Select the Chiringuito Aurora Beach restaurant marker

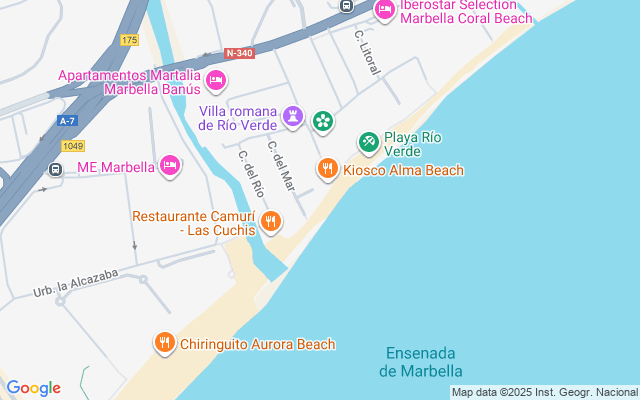click(x=165, y=344)
